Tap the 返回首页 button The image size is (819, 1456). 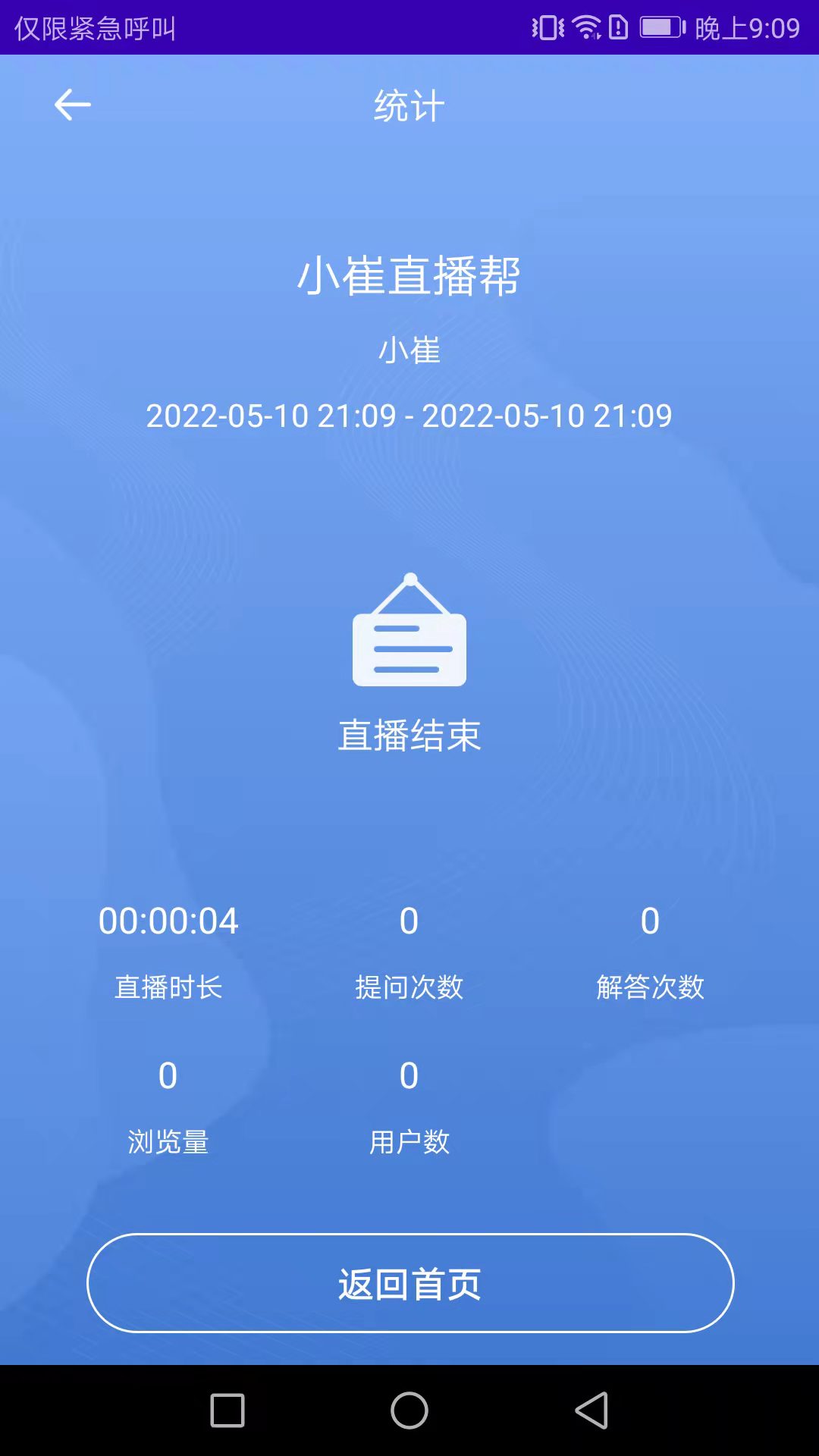[409, 1283]
